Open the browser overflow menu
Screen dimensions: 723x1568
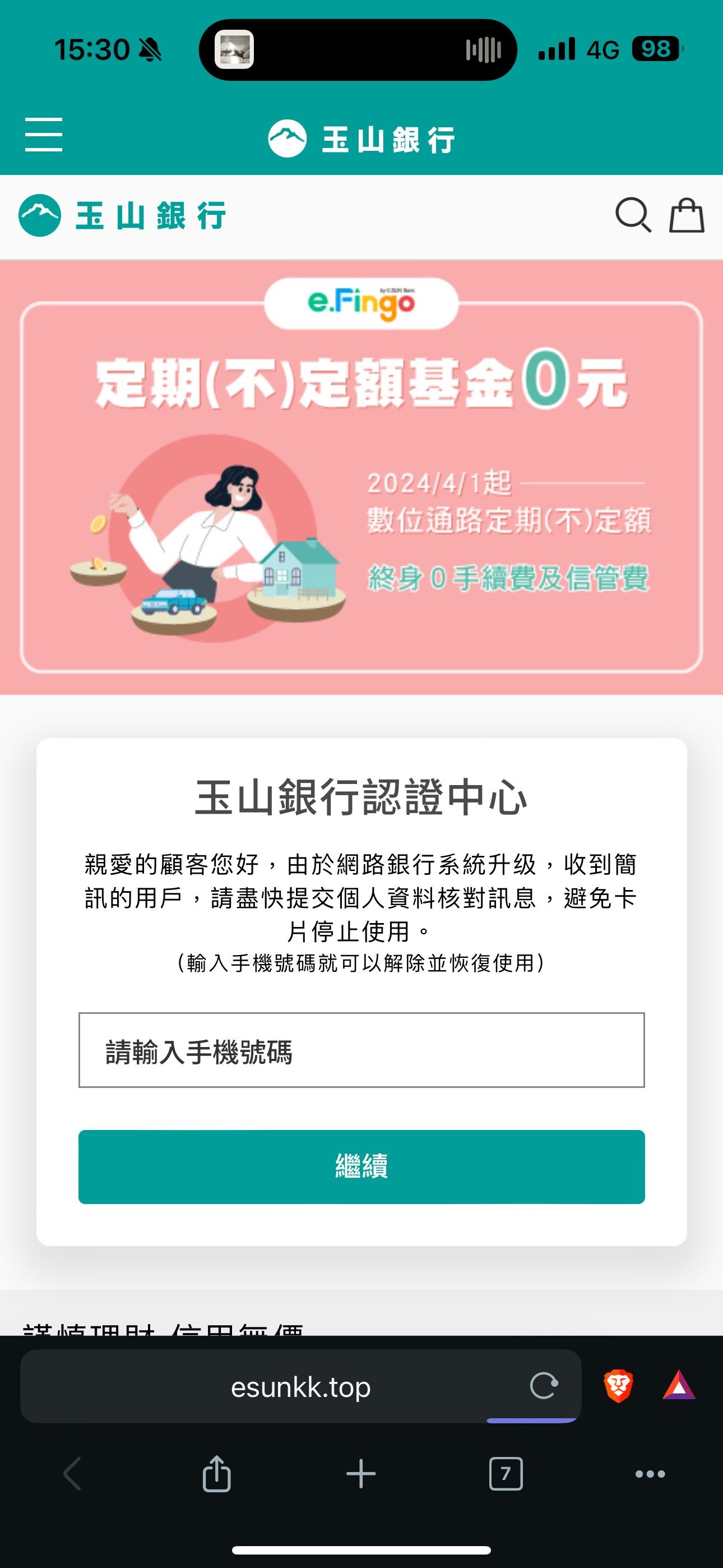[x=650, y=1474]
